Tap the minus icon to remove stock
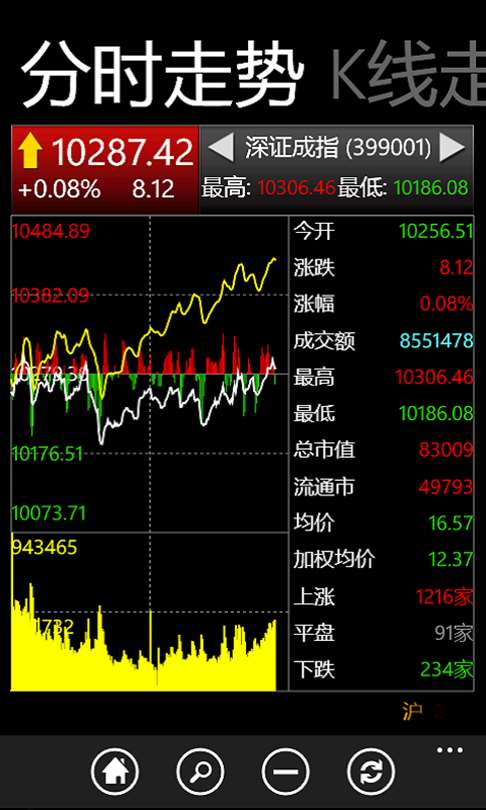This screenshot has width=486, height=810. [286, 772]
